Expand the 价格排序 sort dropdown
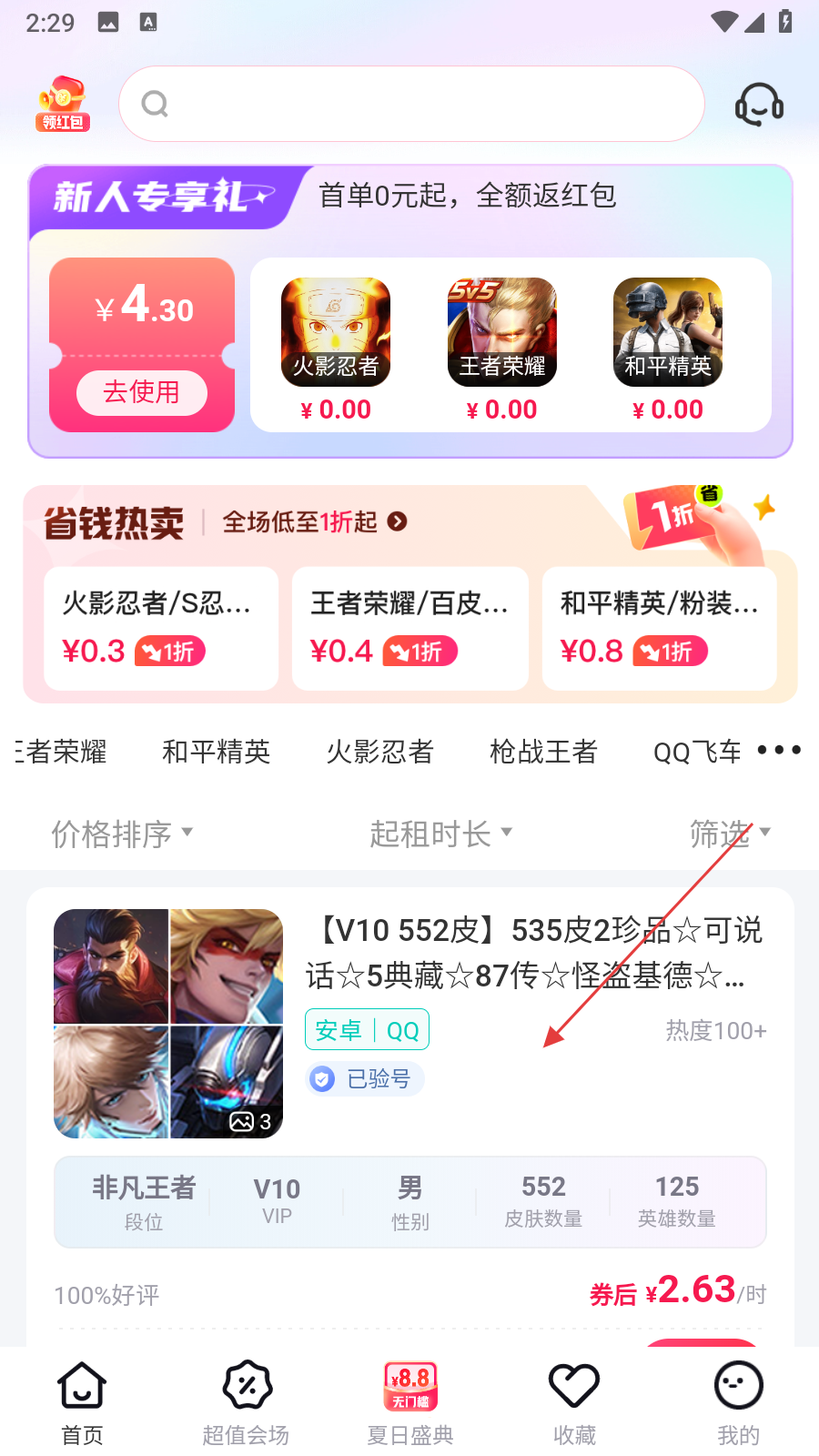The image size is (819, 1456). (122, 833)
